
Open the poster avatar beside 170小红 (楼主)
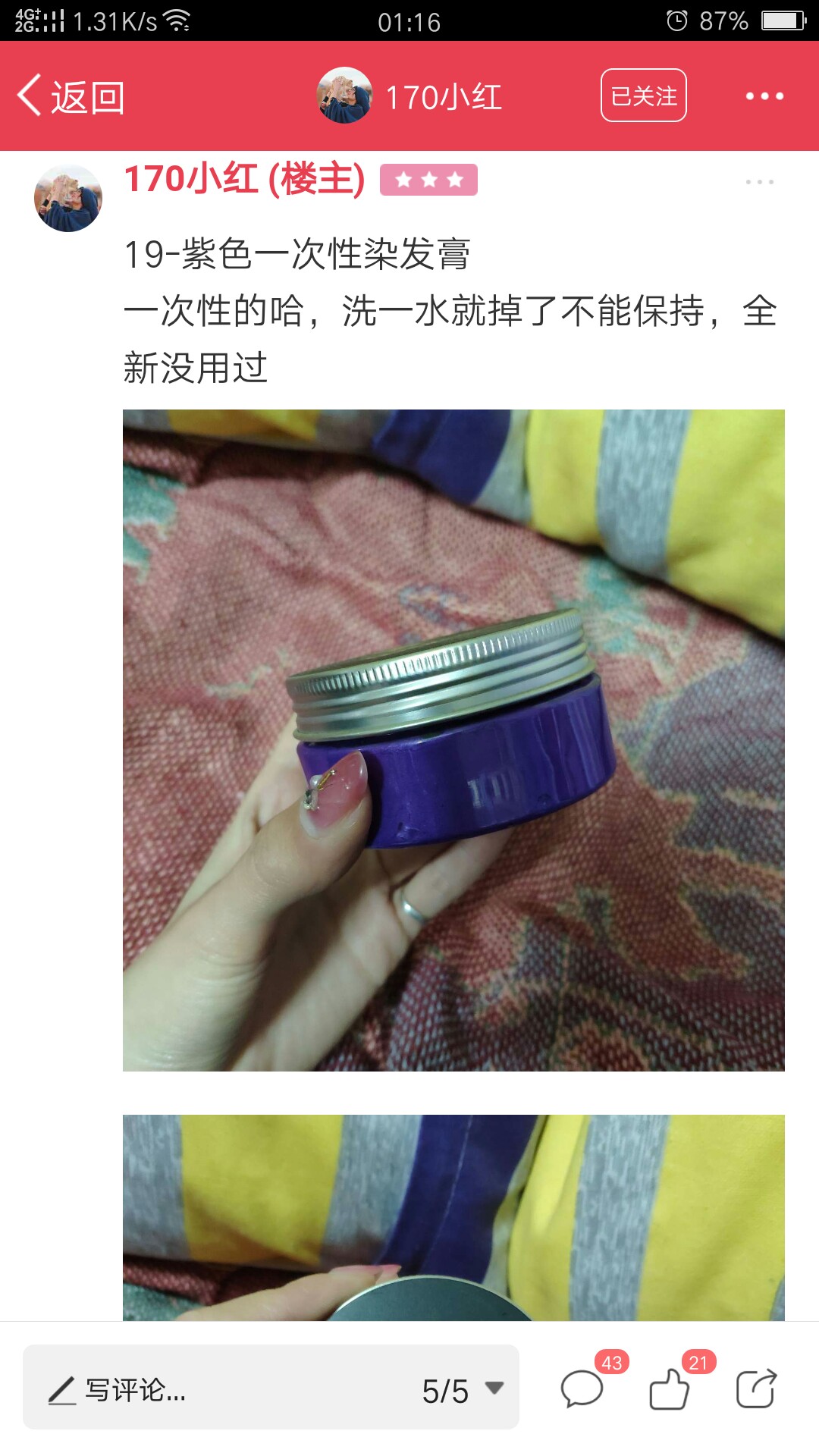click(x=68, y=198)
